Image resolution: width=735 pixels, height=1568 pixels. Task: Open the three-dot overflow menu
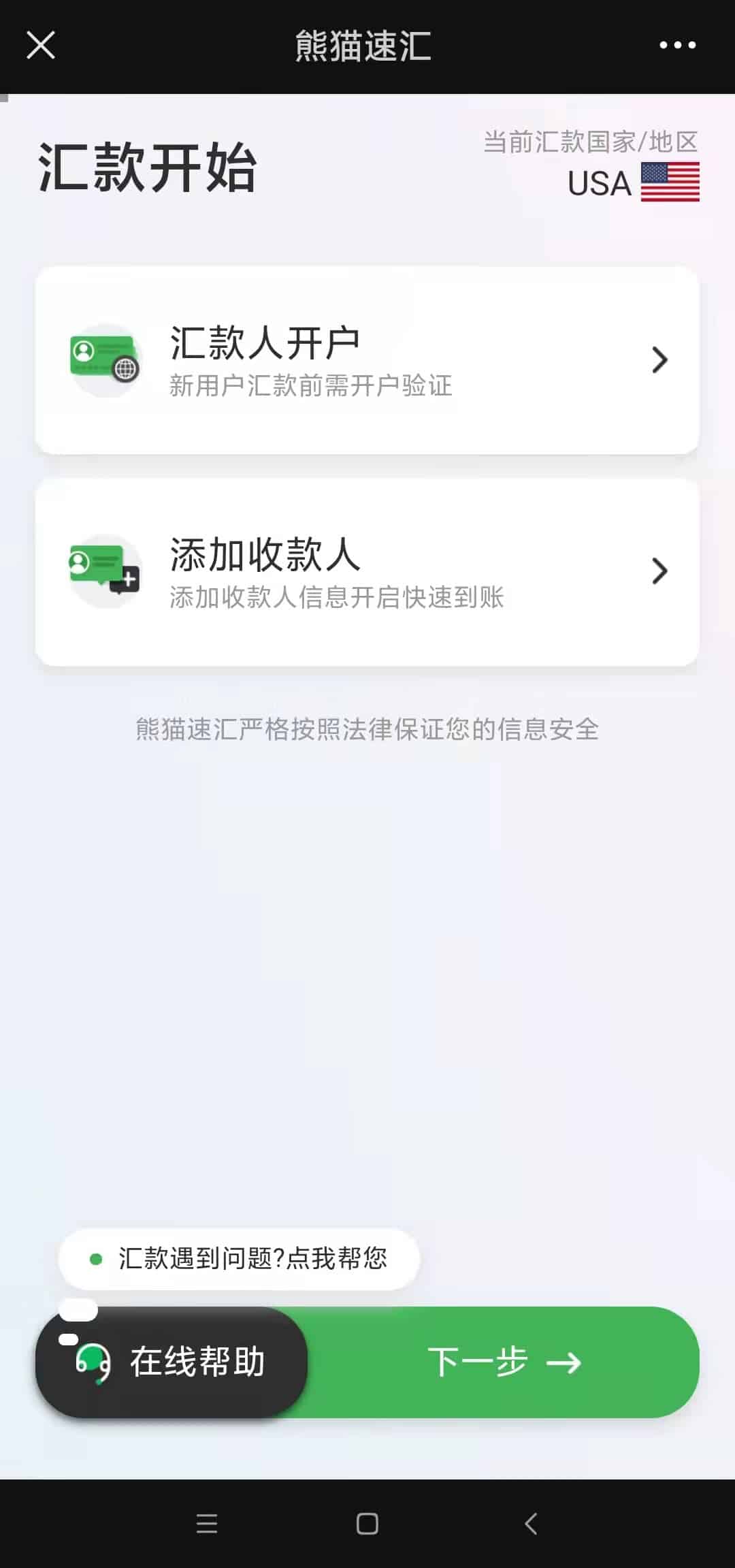[x=677, y=46]
